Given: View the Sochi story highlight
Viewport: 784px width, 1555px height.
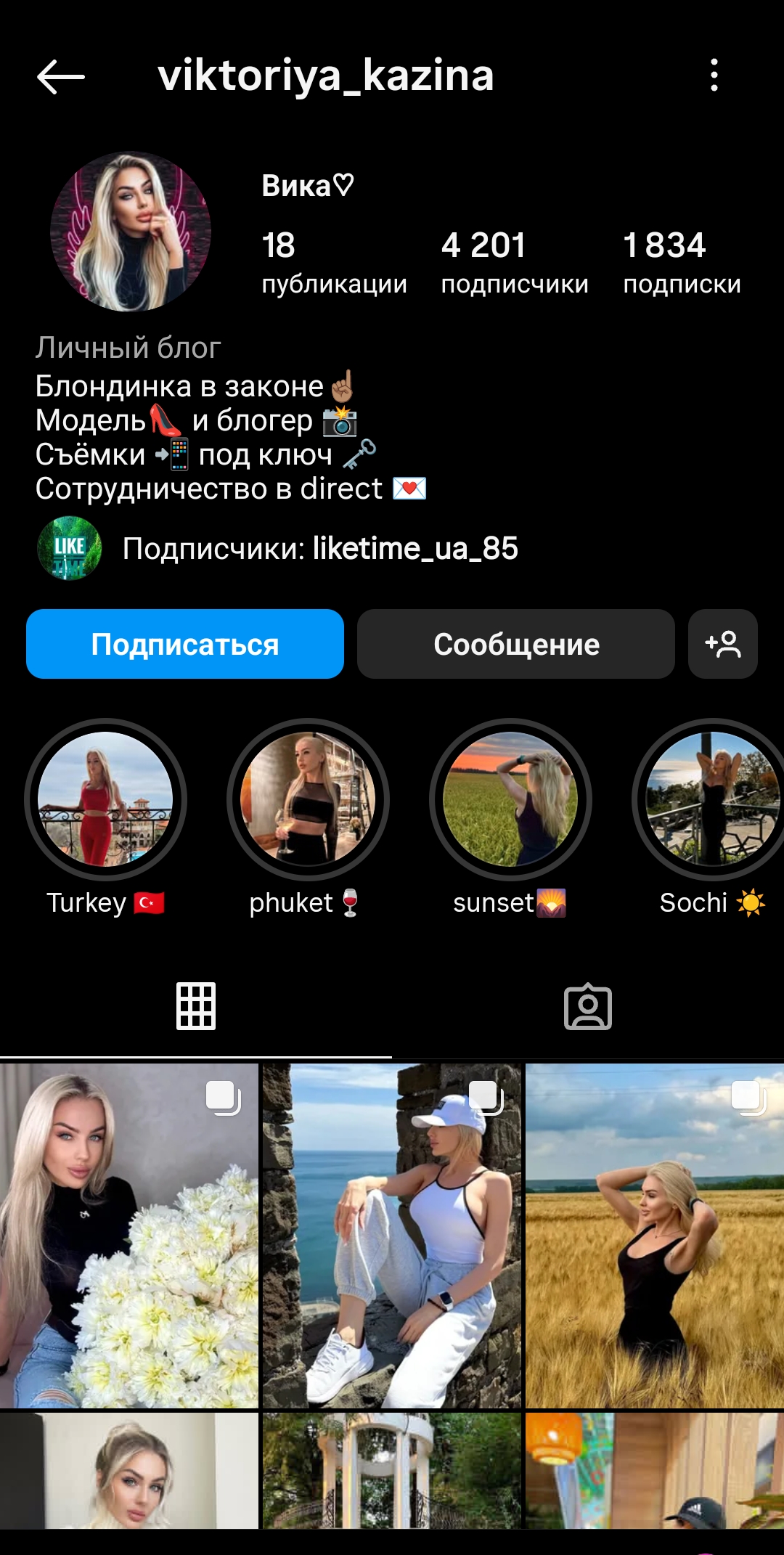Looking at the screenshot, I should [714, 799].
